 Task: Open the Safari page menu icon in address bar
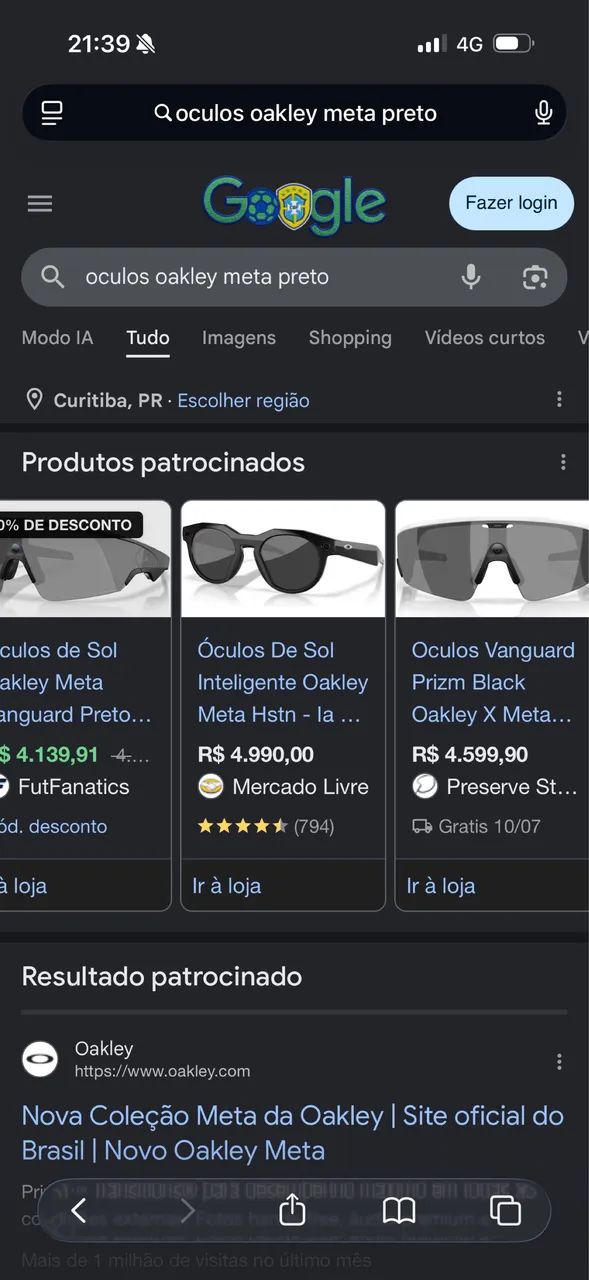click(x=52, y=113)
